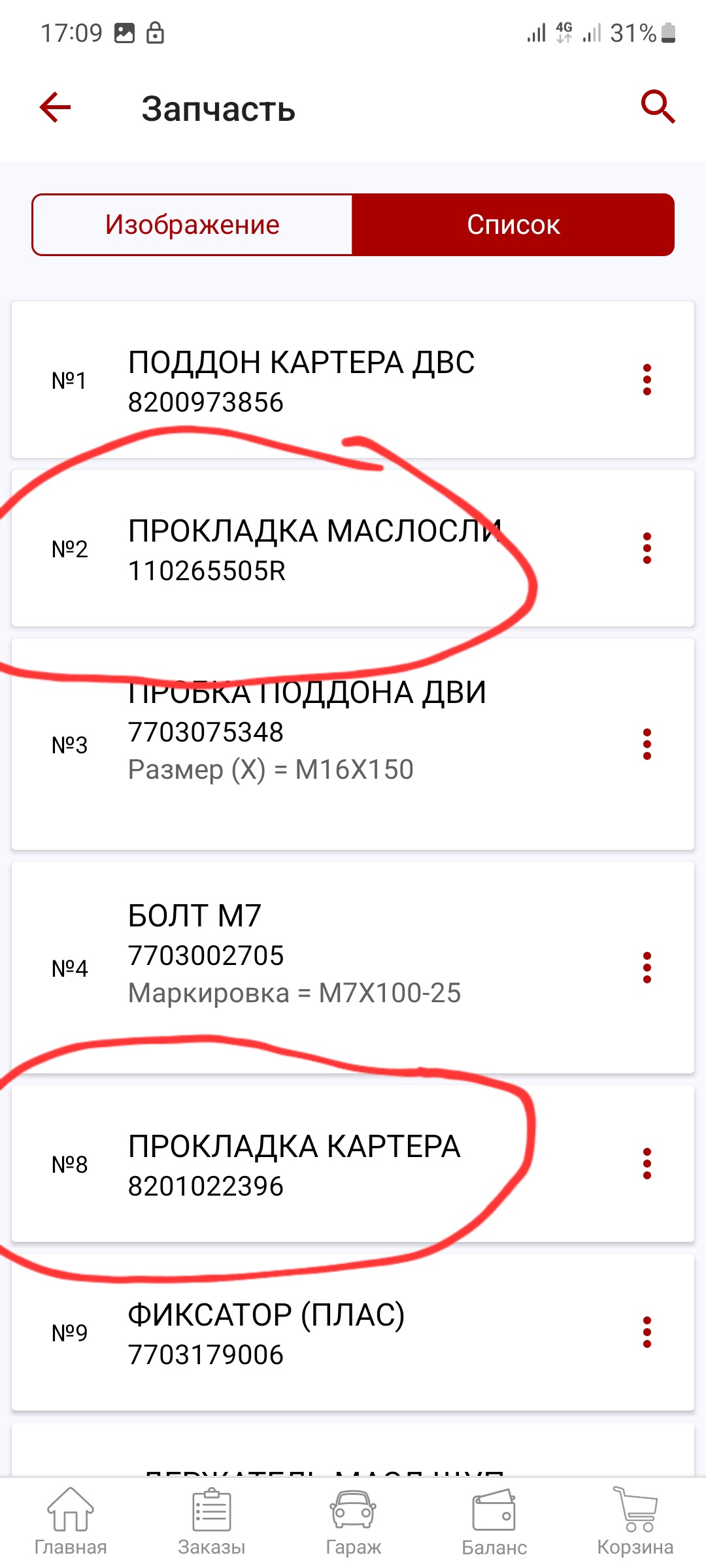The width and height of the screenshot is (706, 1568).
Task: Open three-dot menu for БОЛТ М7
Action: click(x=647, y=968)
